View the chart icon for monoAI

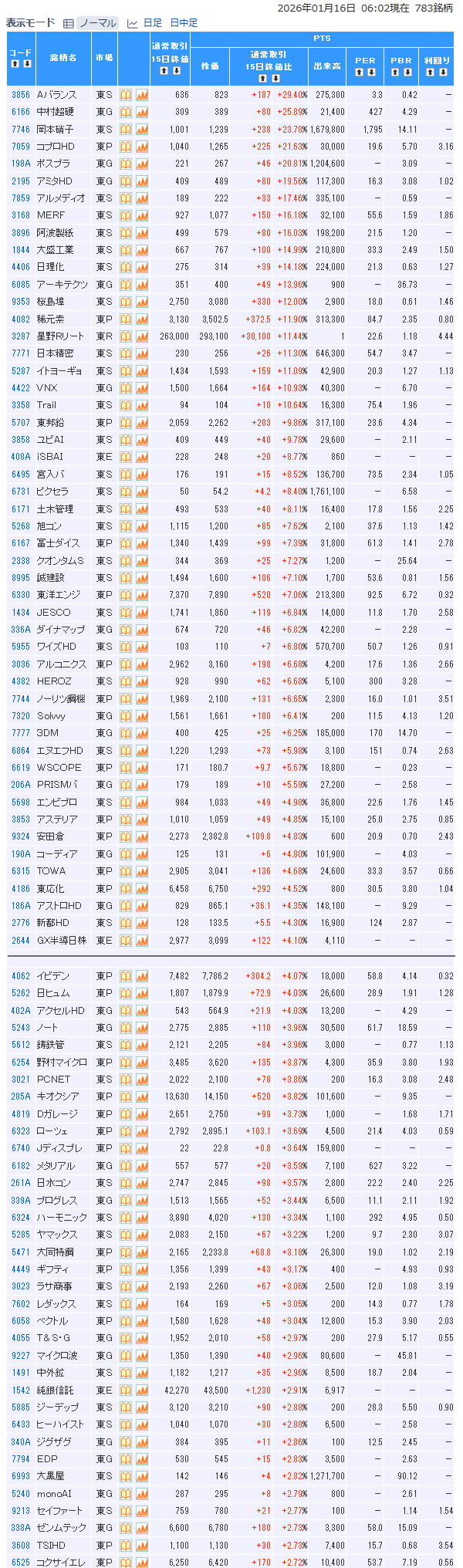(x=142, y=1493)
